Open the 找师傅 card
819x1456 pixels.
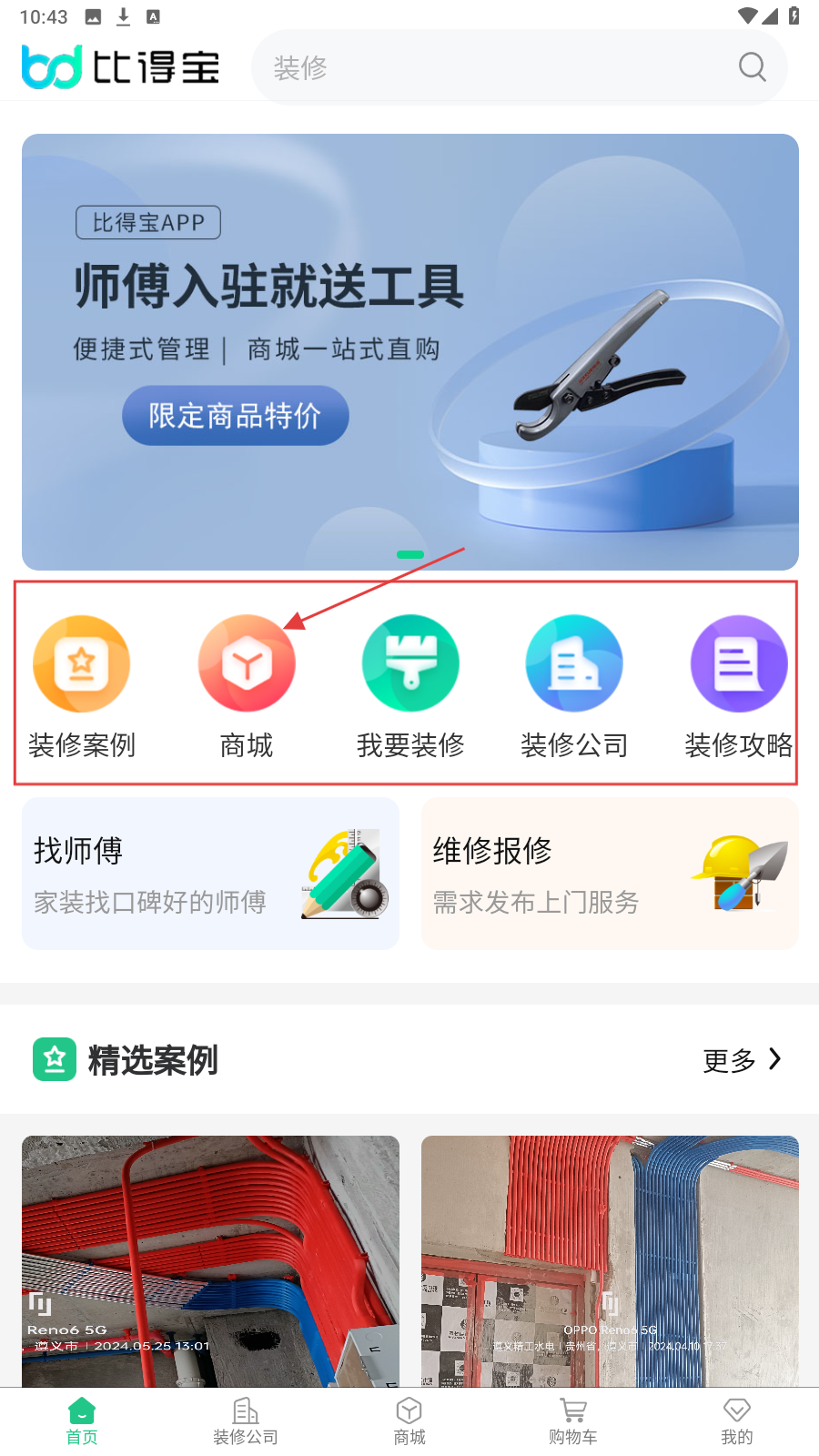[210, 874]
